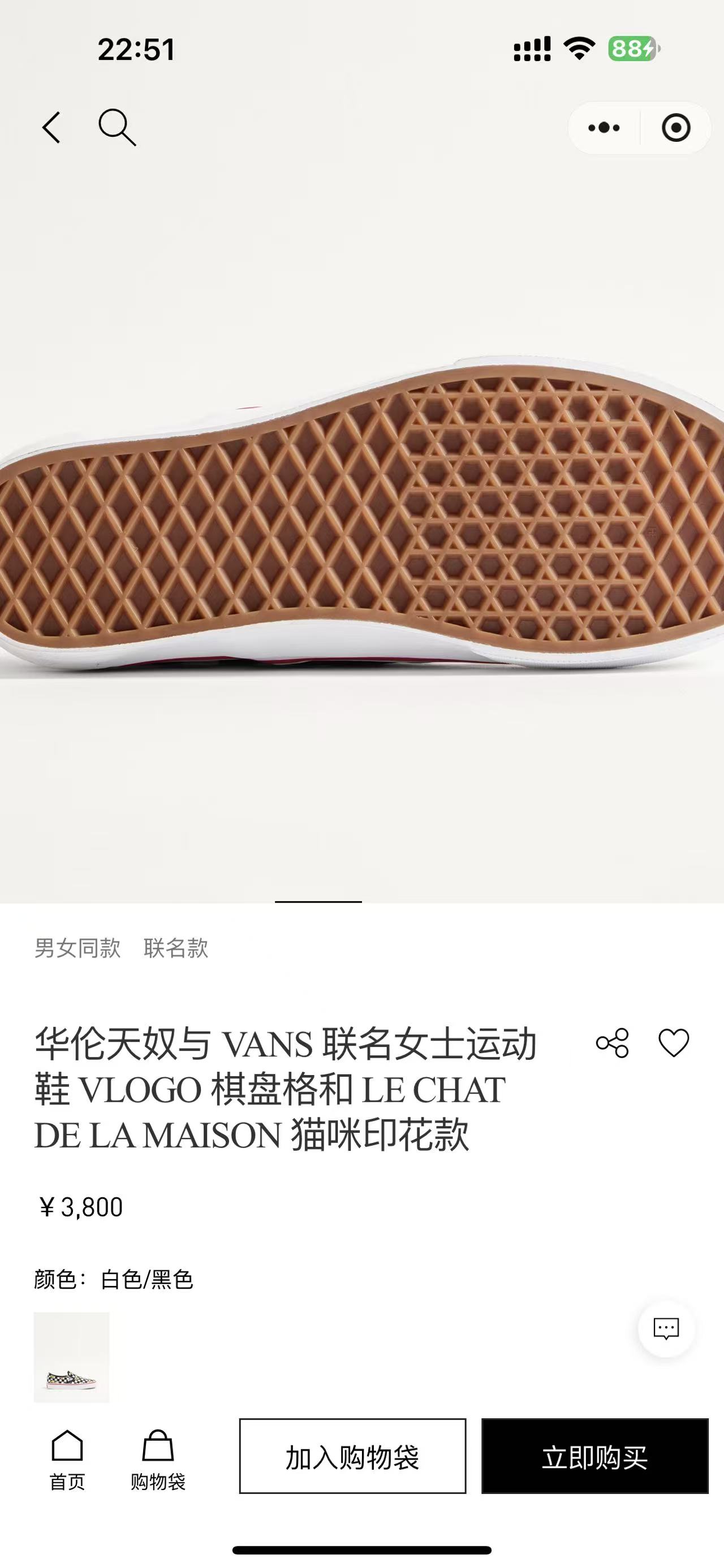Add the sneakers to favorites with the heart

point(674,1043)
